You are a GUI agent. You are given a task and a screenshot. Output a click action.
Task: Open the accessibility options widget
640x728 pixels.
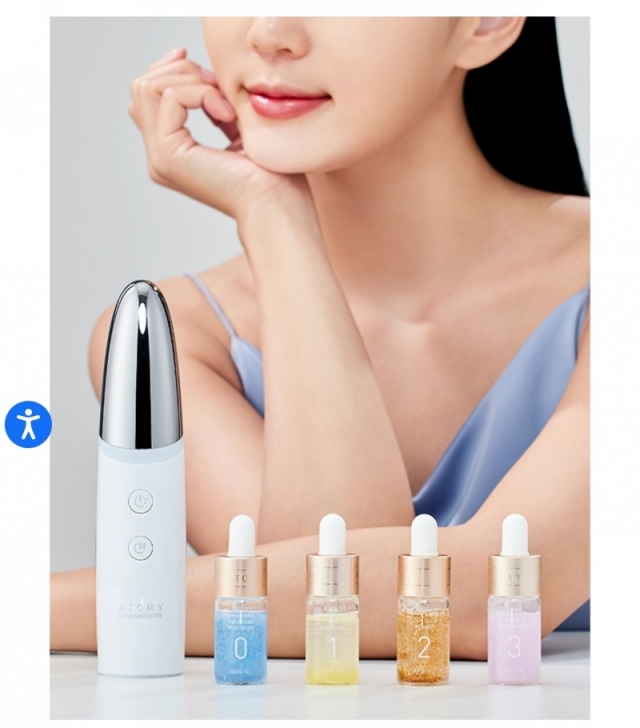pos(28,424)
